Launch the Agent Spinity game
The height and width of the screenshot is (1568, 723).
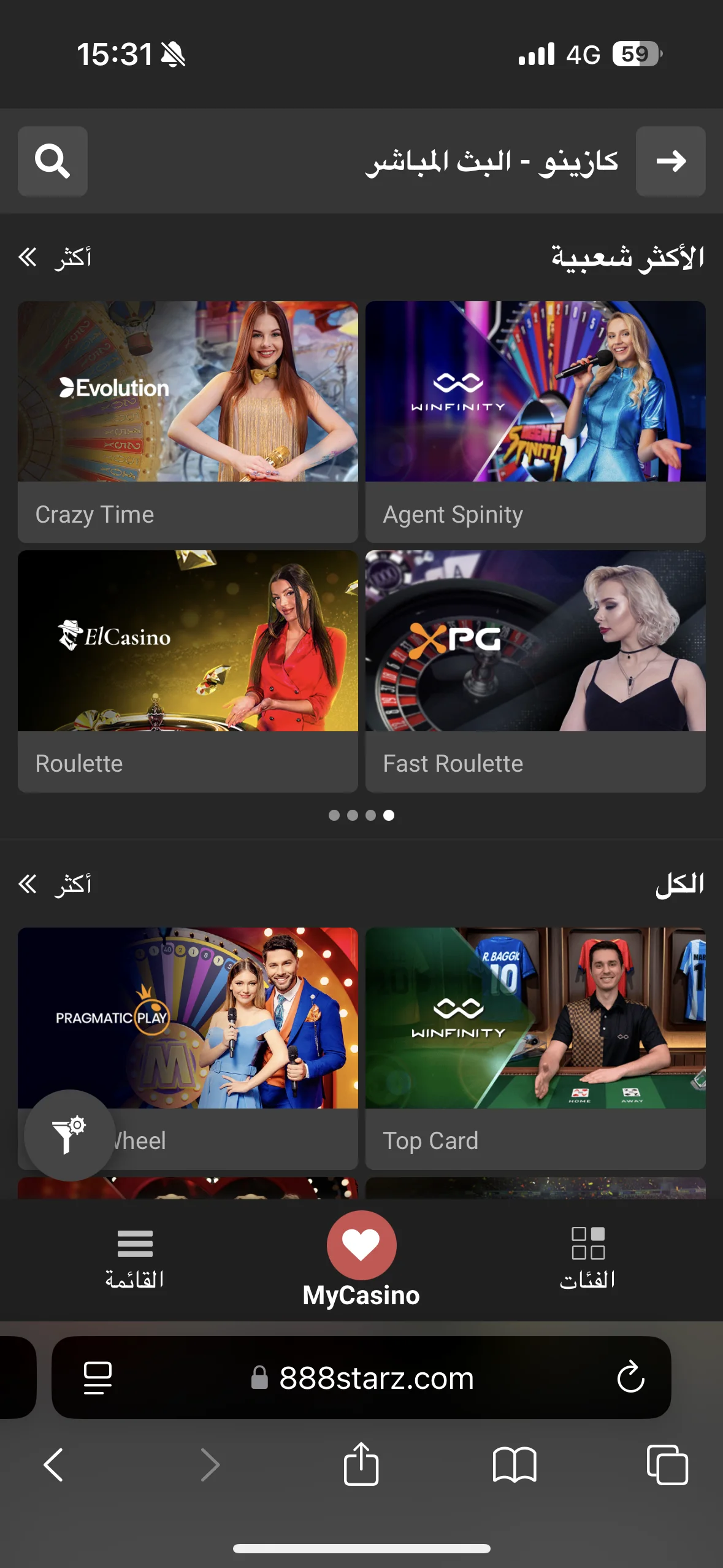click(535, 421)
